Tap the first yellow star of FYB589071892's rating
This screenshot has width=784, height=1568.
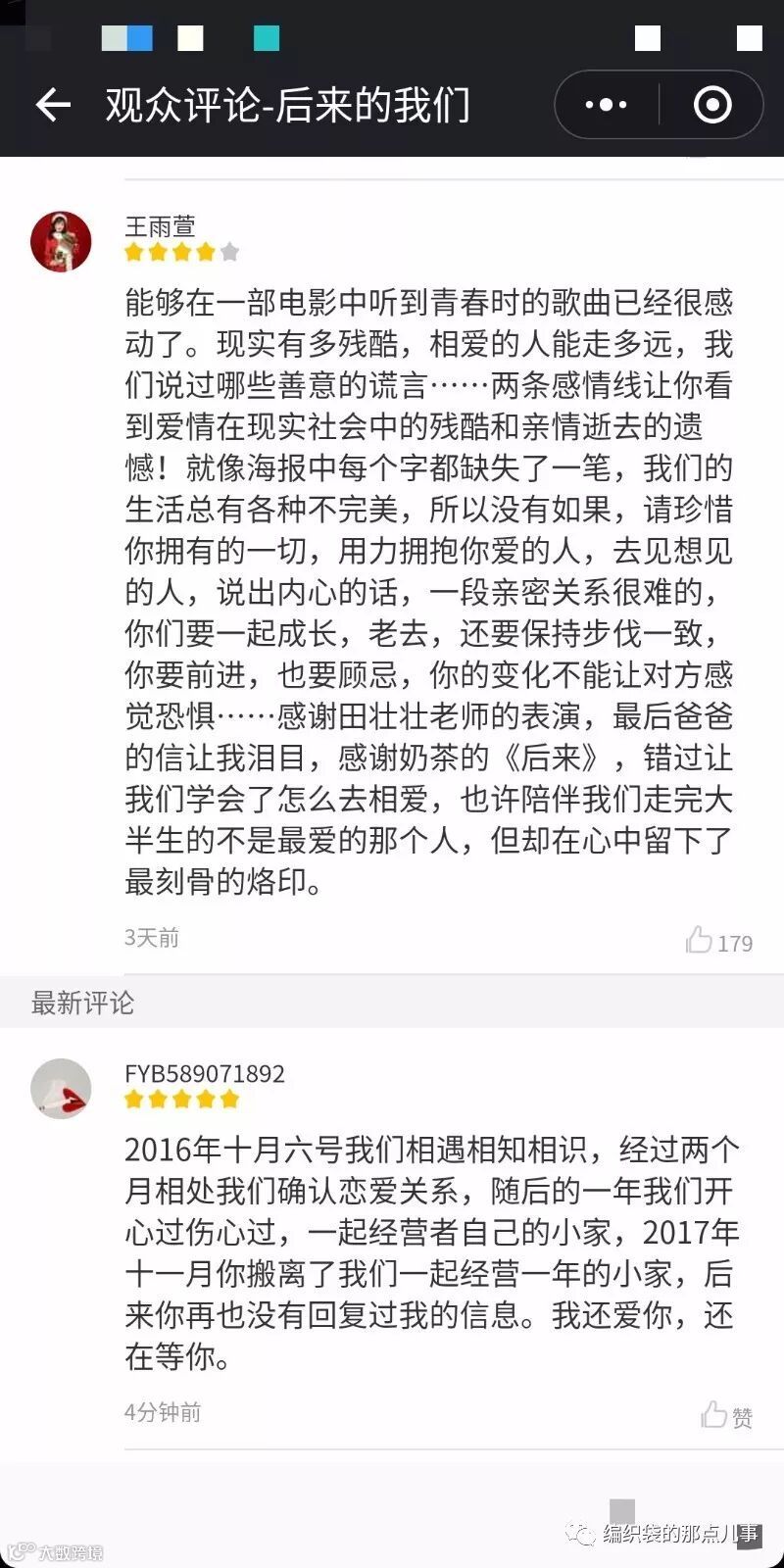[133, 1099]
